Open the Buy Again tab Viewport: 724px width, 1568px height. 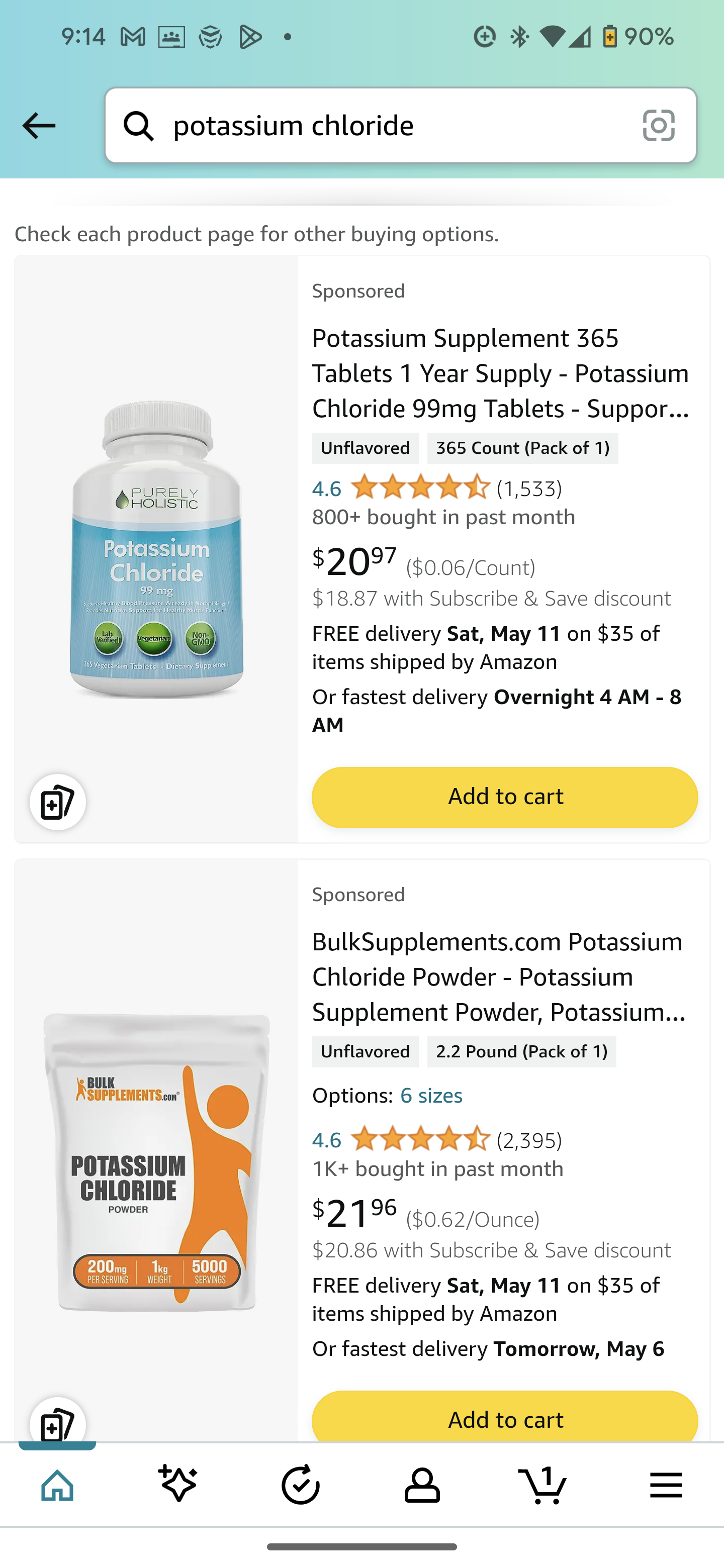(300, 1485)
